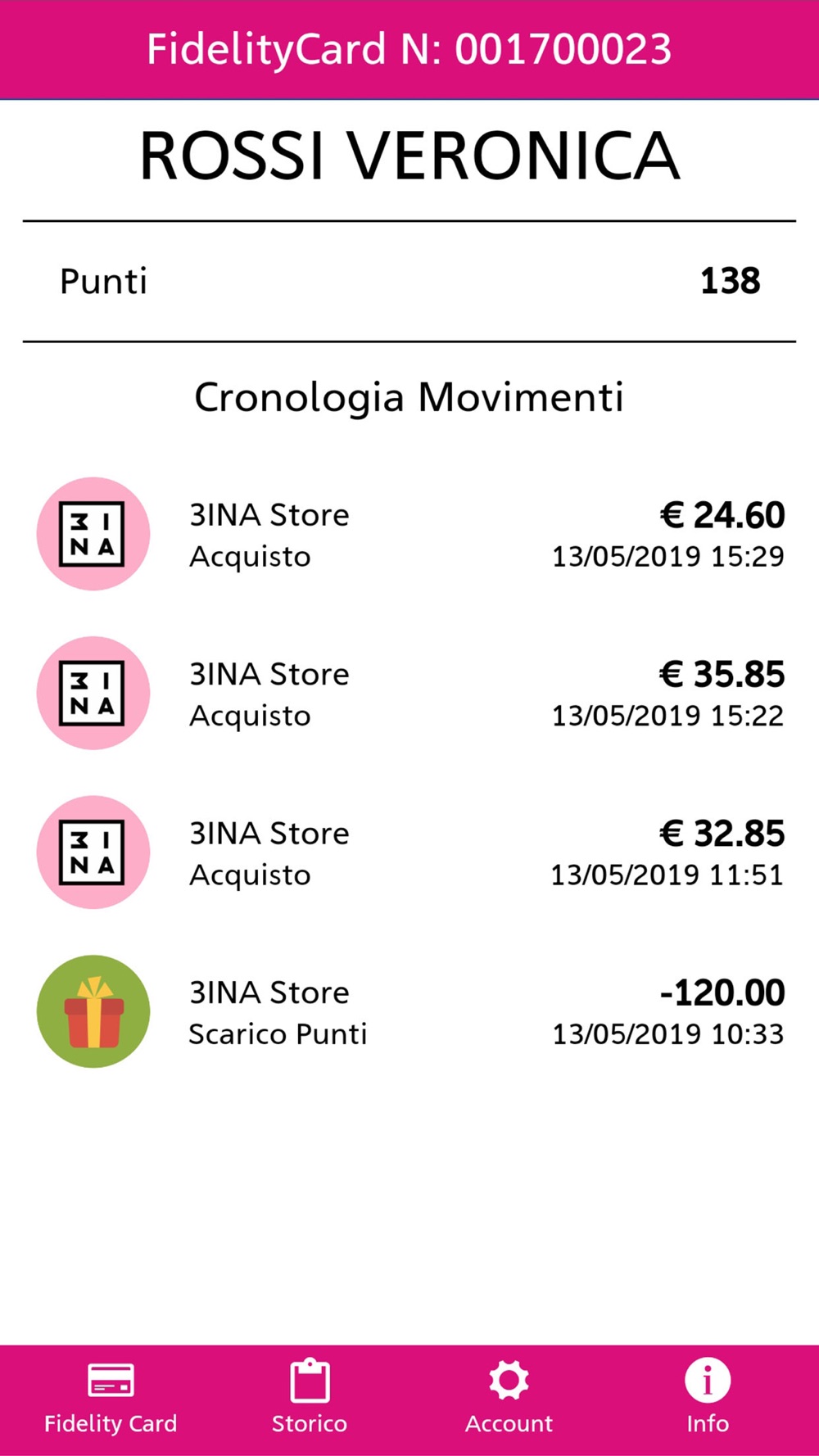
Task: Switch to the Fidelity Card tab
Action: (x=111, y=1399)
